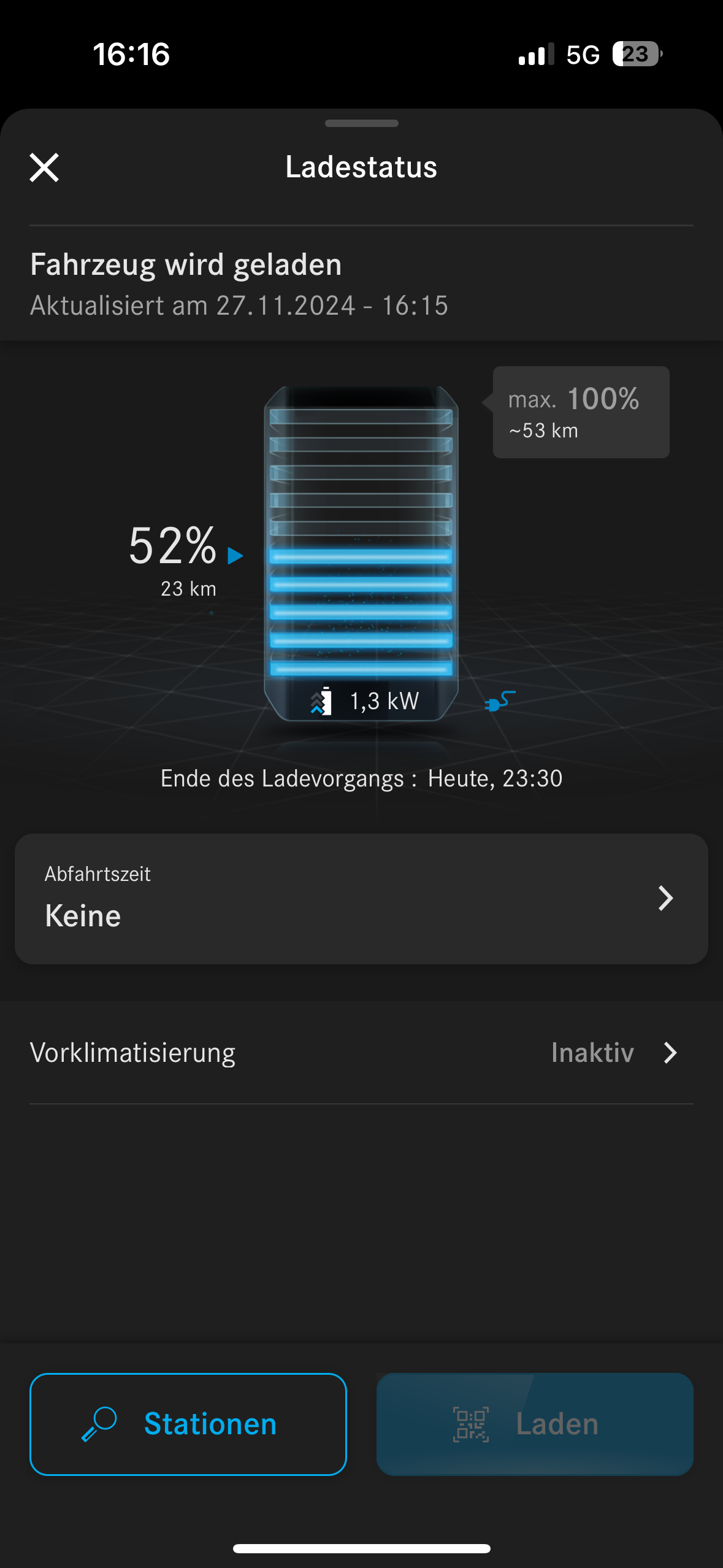Image resolution: width=723 pixels, height=1568 pixels.
Task: Open Vorklimatisierung settings
Action: [x=361, y=1053]
